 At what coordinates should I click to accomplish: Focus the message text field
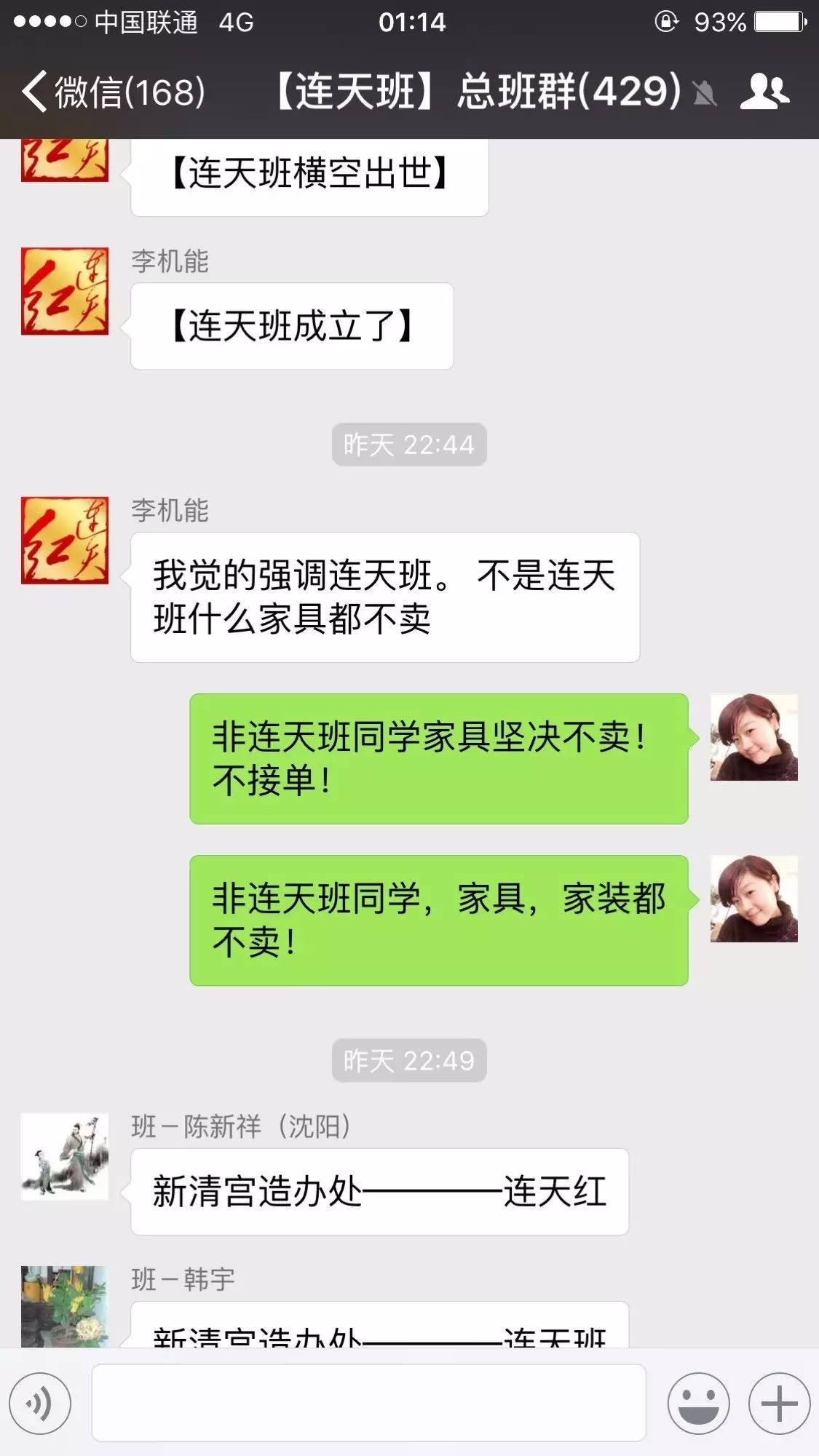368,1403
